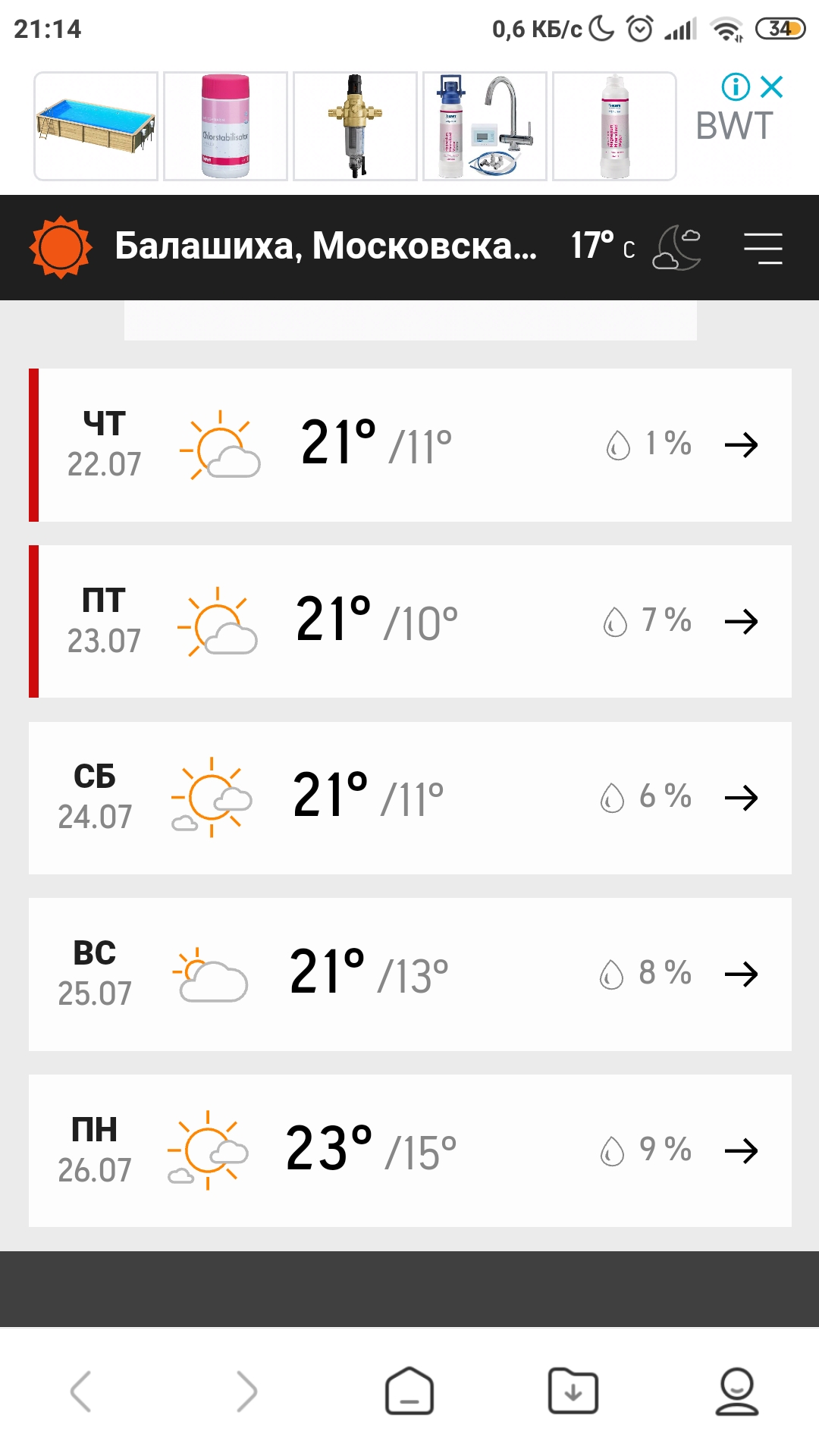The width and height of the screenshot is (819, 1456).
Task: Tap the Балашиха location name
Action: click(x=325, y=246)
